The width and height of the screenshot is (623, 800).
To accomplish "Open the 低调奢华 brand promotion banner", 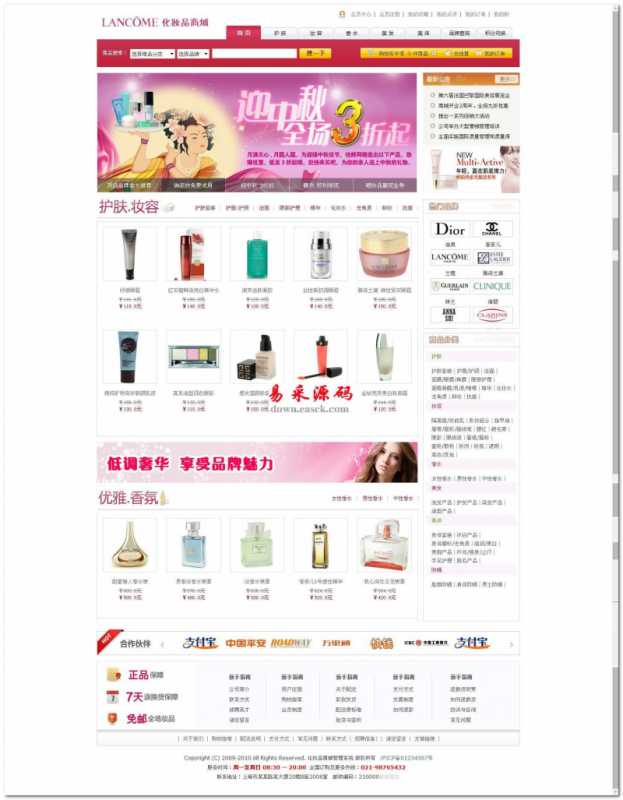I will click(256, 462).
